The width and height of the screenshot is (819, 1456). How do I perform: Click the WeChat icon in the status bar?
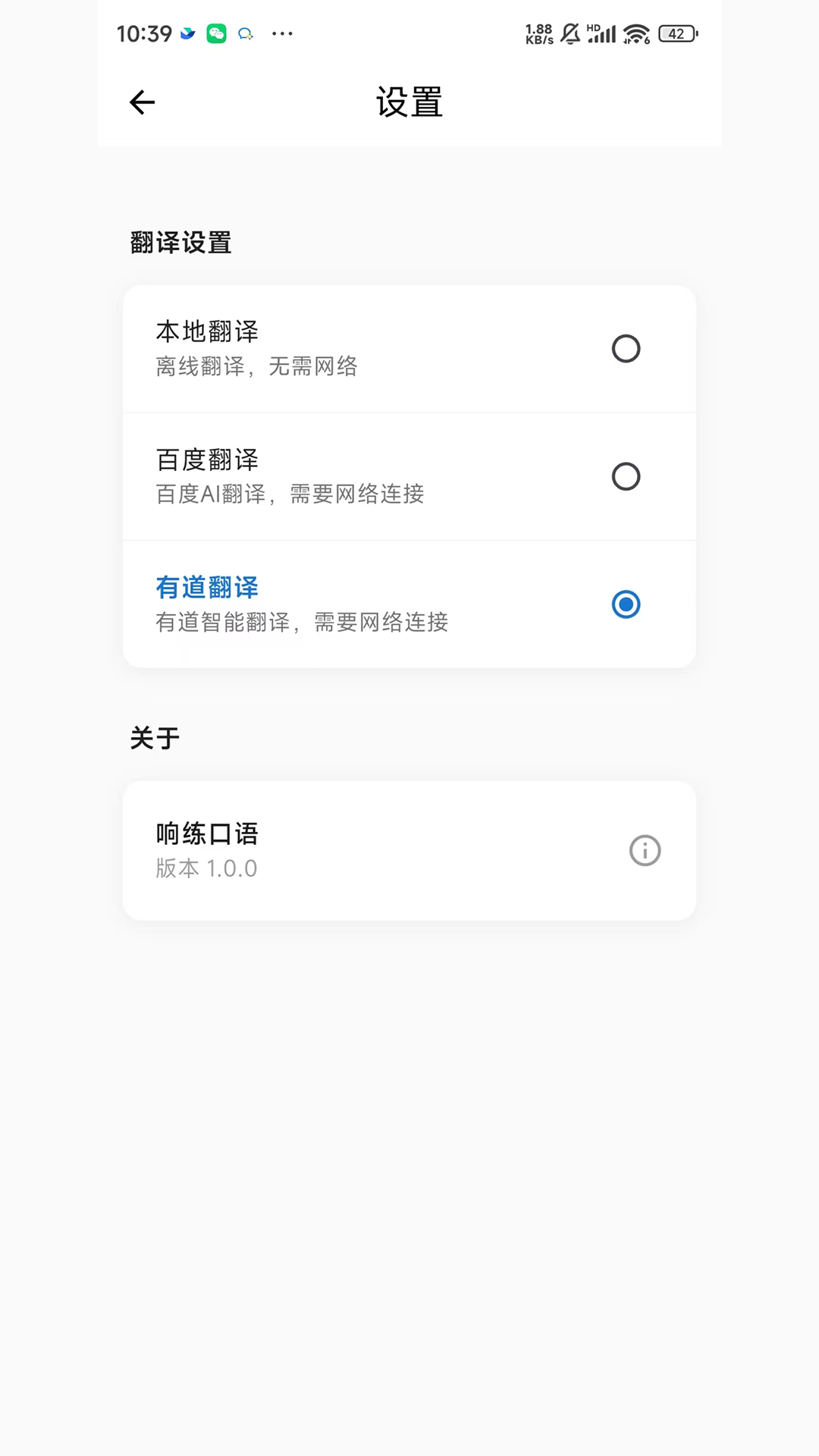(215, 33)
